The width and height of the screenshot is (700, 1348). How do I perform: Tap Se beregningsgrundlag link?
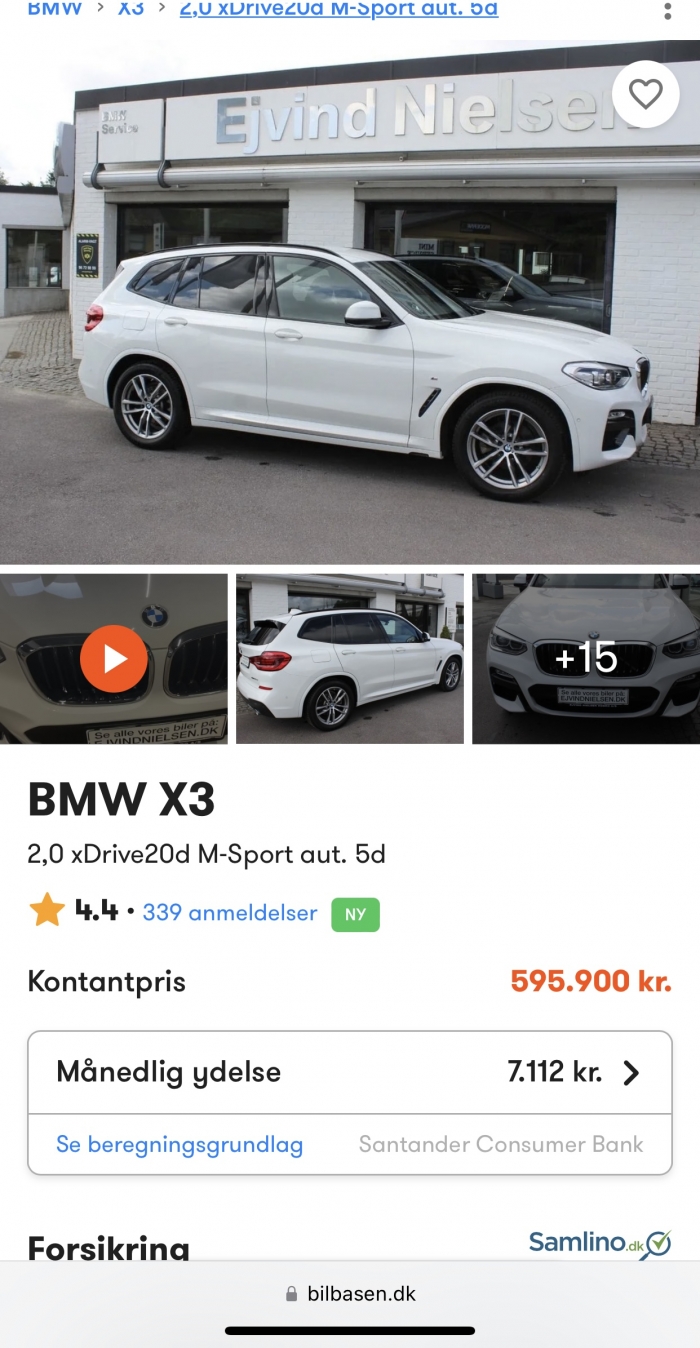pyautogui.click(x=179, y=1145)
